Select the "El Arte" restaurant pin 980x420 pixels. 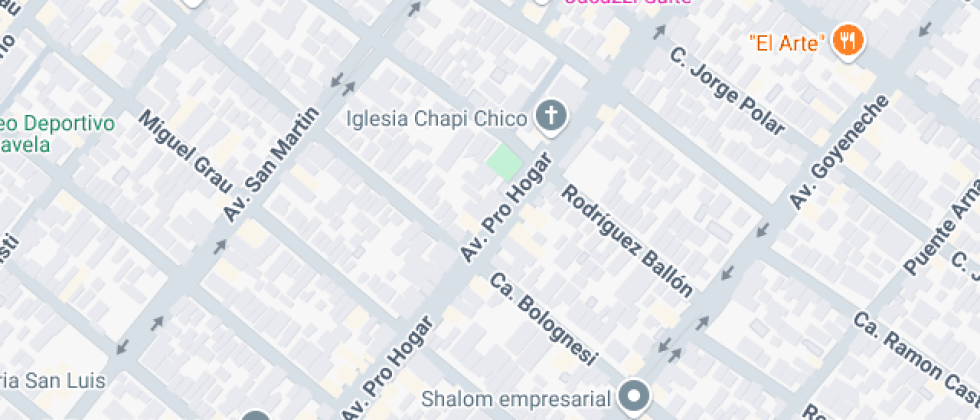850,41
